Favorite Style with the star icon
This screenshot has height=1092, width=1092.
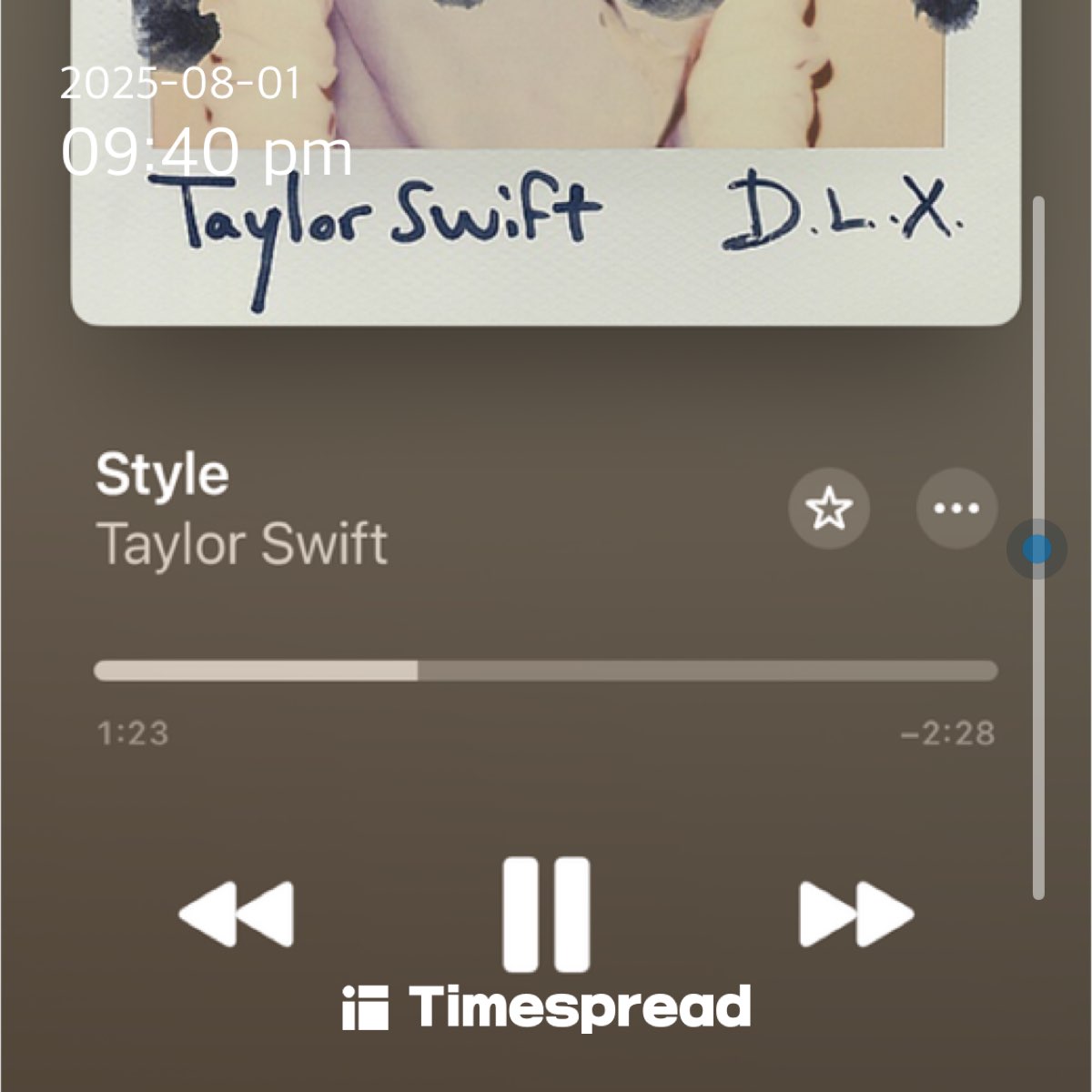pyautogui.click(x=828, y=509)
